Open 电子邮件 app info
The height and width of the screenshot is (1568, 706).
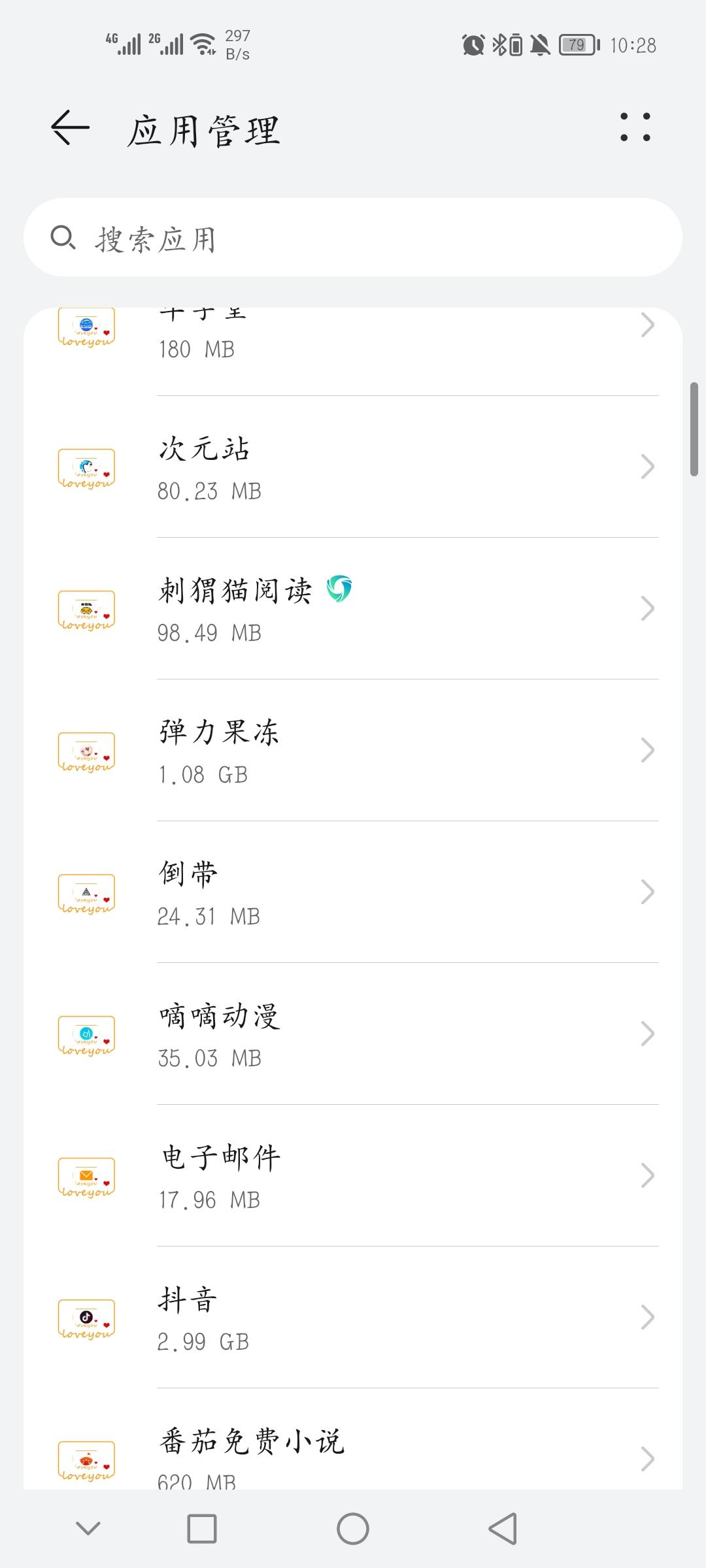coord(353,1176)
